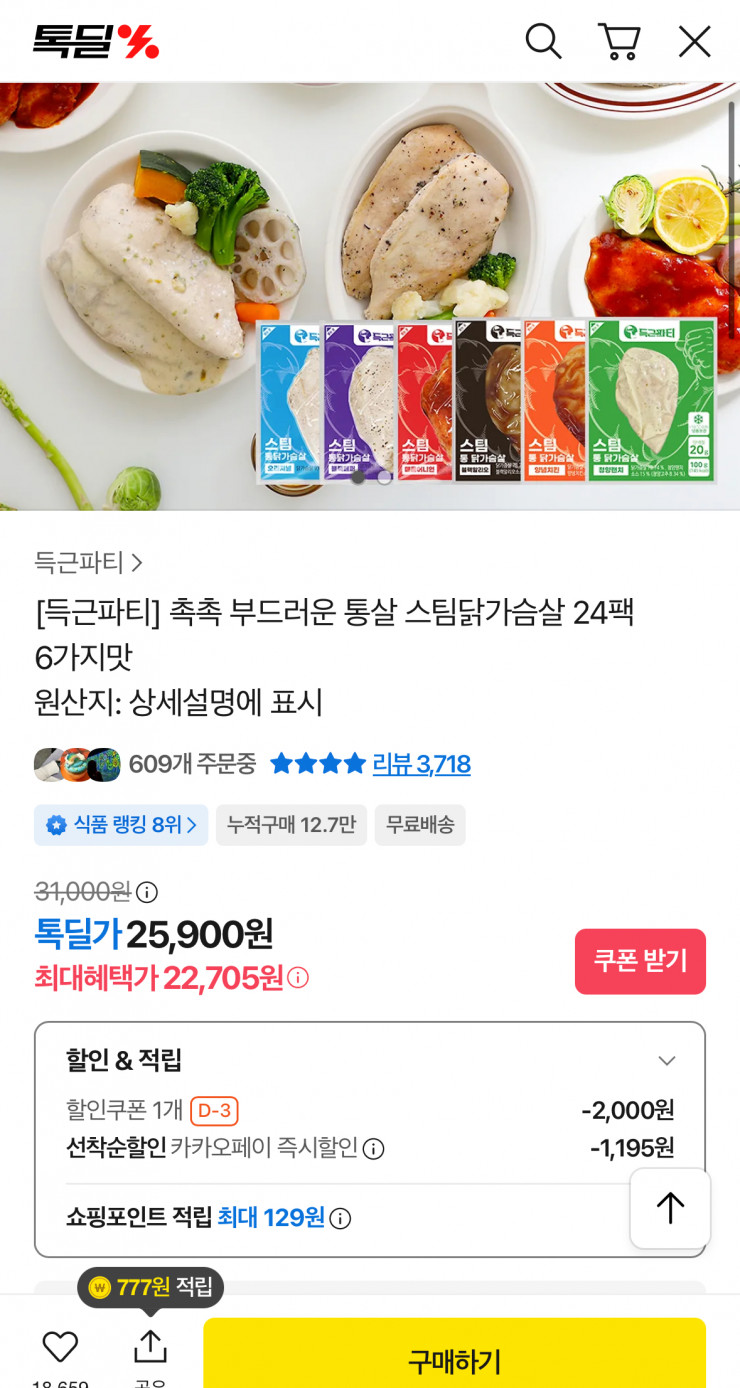Screen dimensions: 740x1388
Task: Open 식품 랭킹 8위 ranking page
Action: [120, 825]
